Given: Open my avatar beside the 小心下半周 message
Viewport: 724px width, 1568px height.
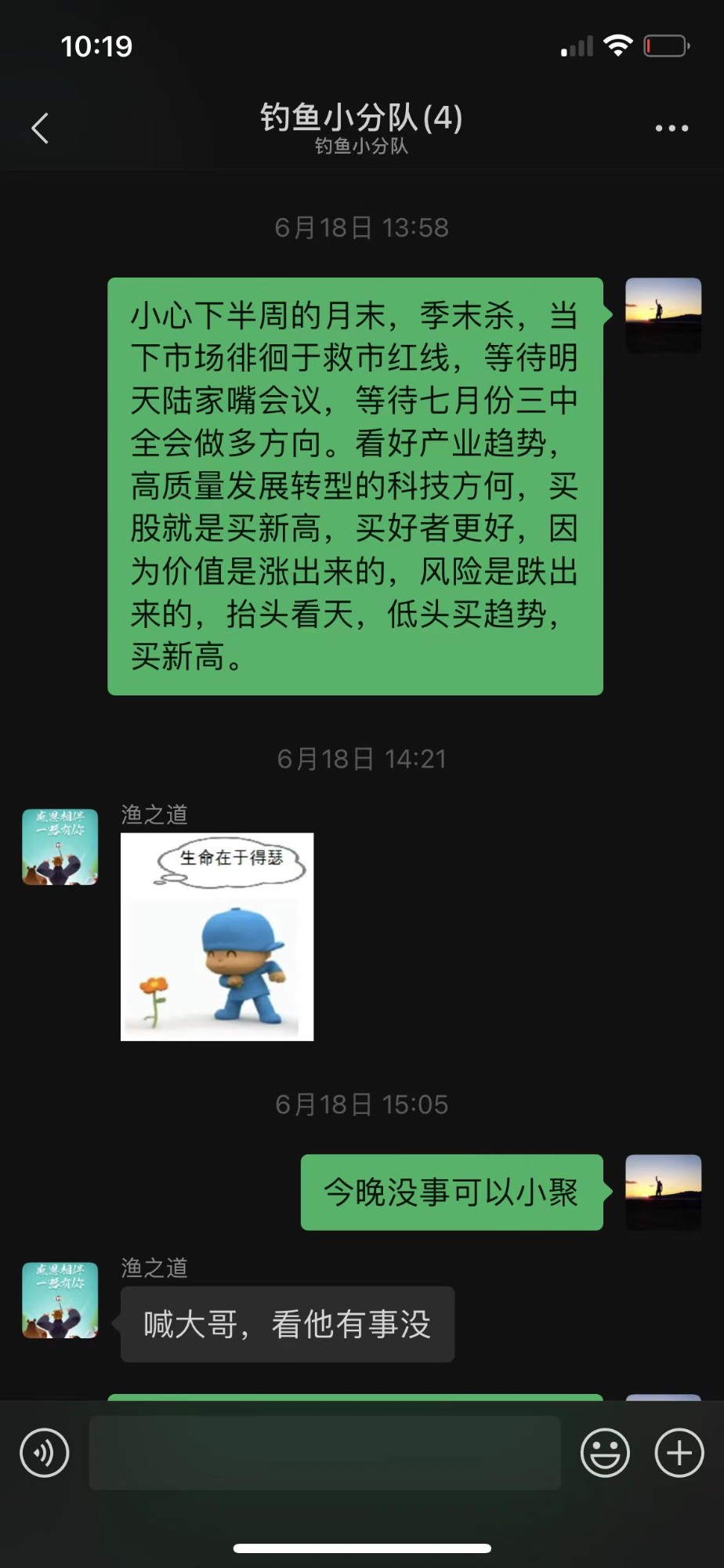Looking at the screenshot, I should pos(663,315).
